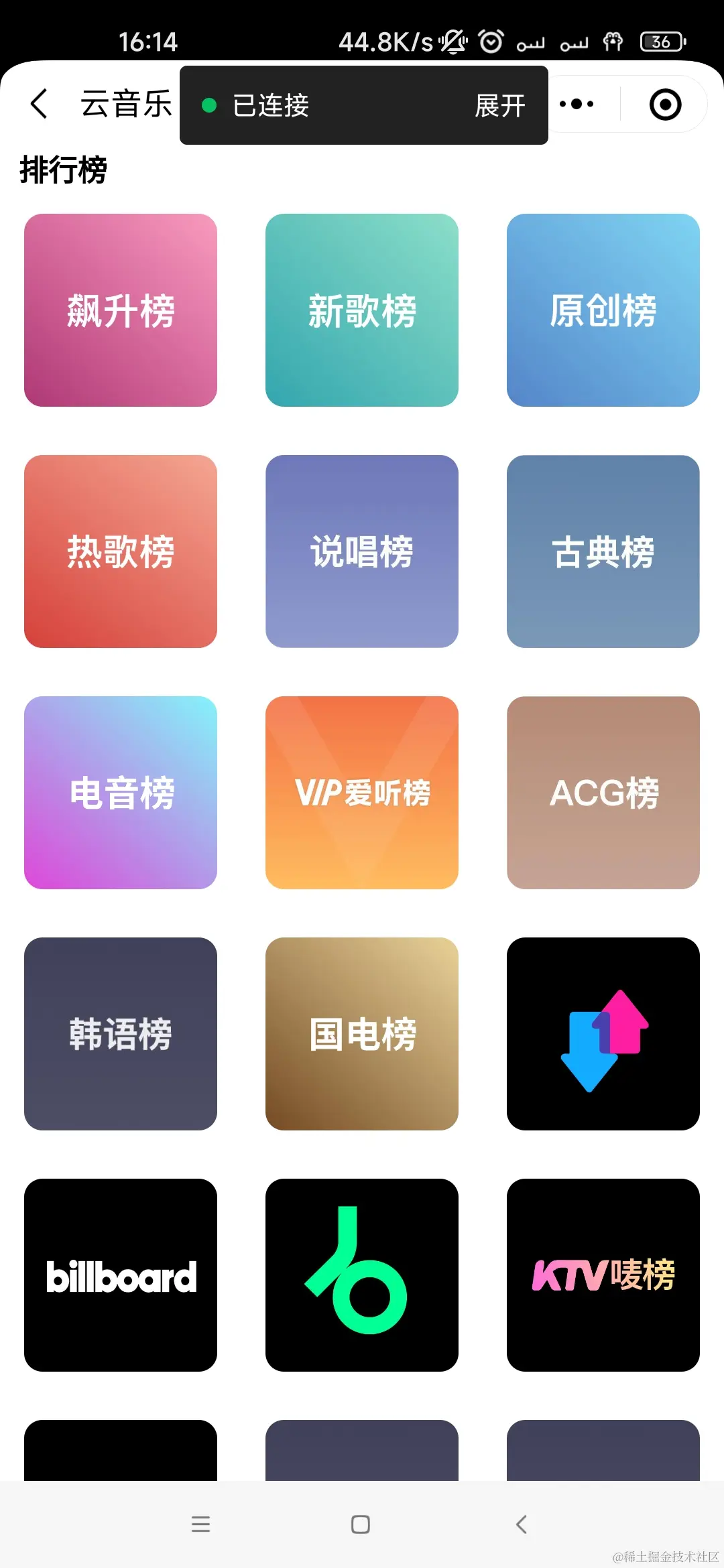Click the capsule close circle button

click(664, 104)
